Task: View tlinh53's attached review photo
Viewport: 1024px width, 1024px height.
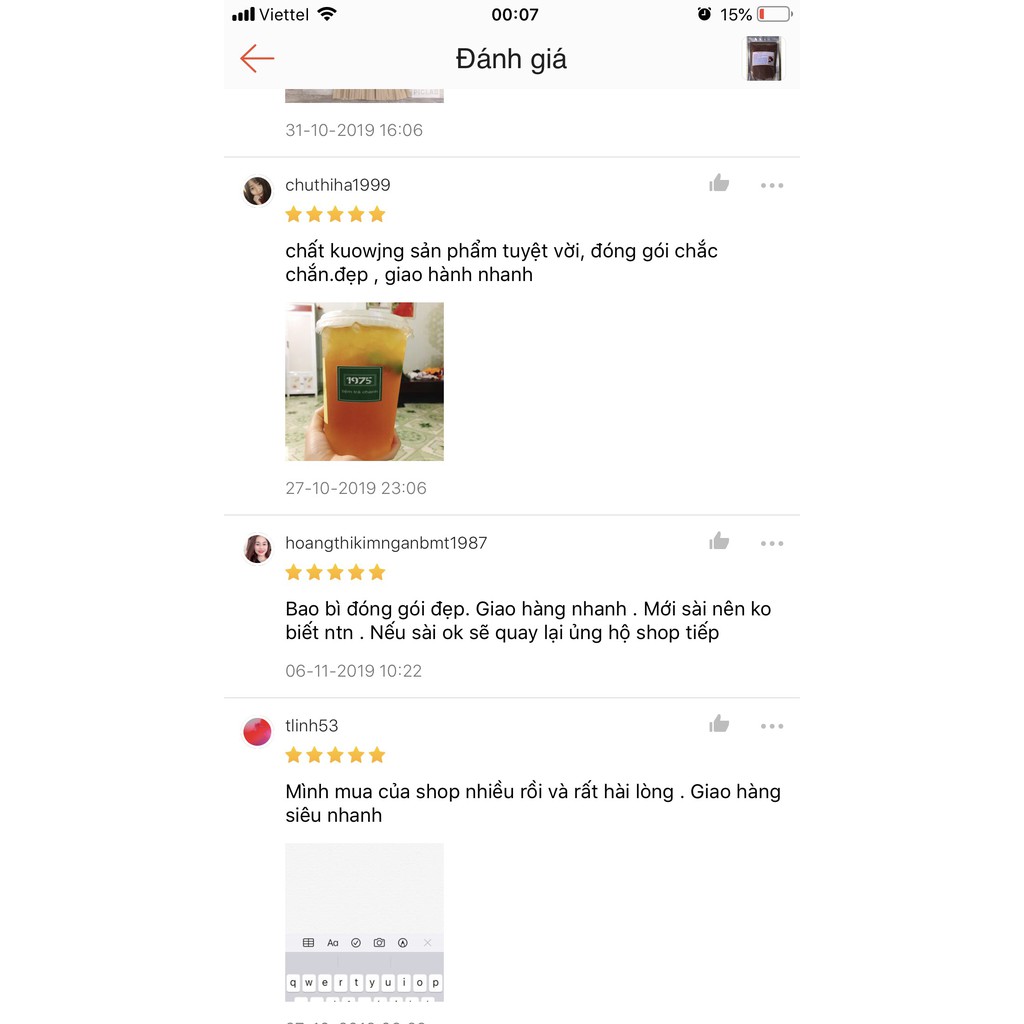Action: [364, 921]
